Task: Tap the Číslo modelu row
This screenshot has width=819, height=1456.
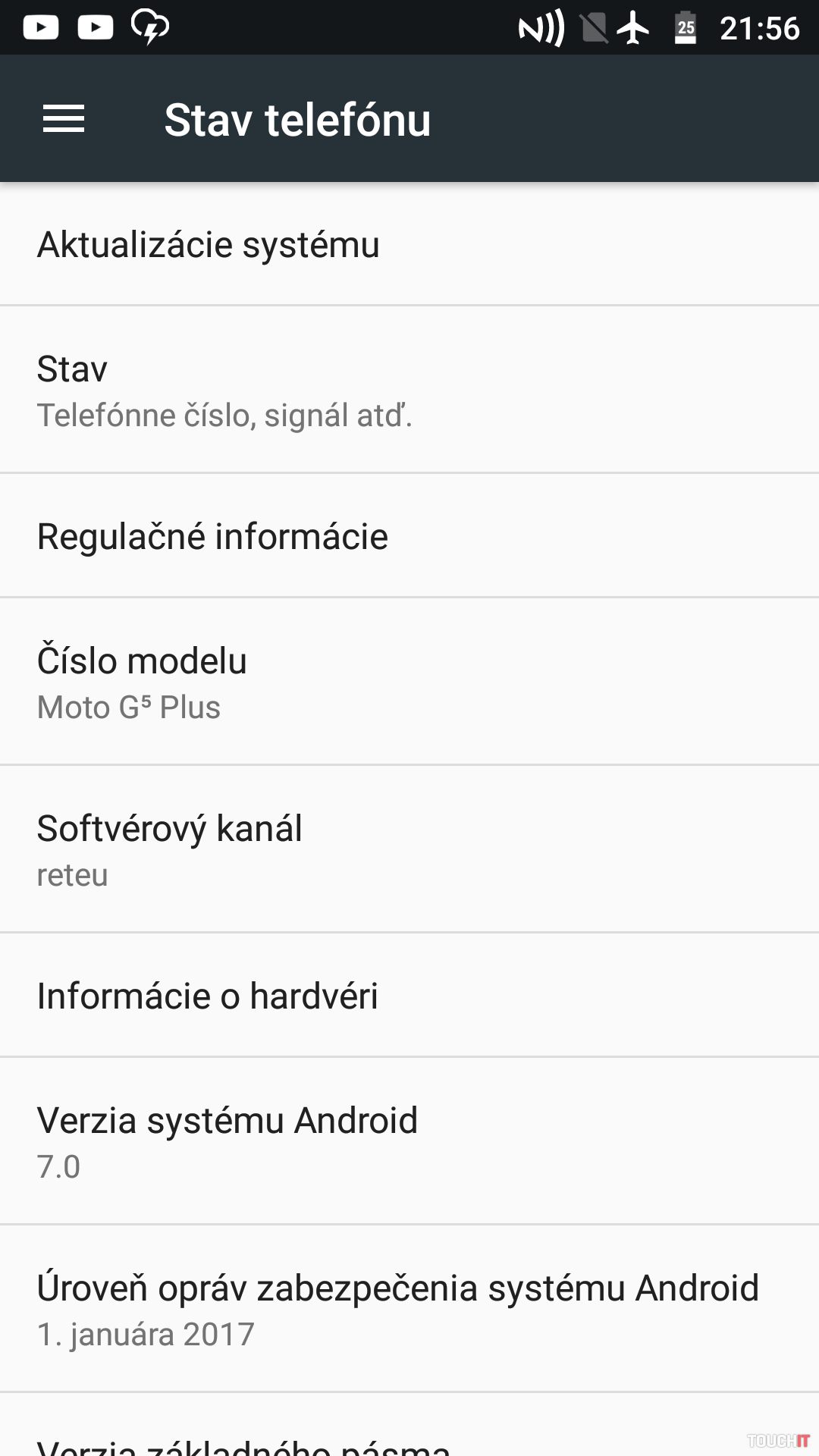Action: [409, 682]
